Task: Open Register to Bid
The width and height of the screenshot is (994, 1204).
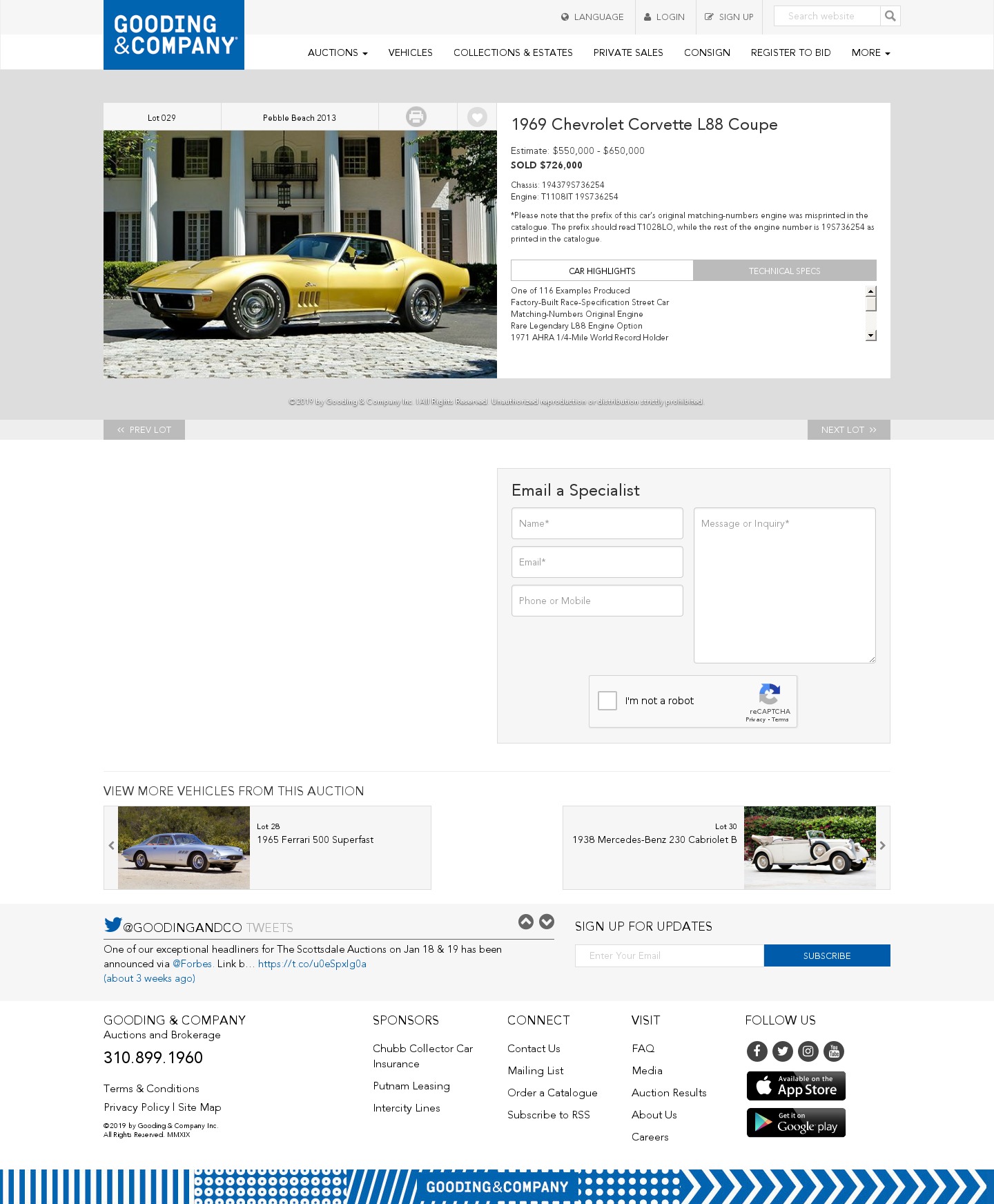Action: pyautogui.click(x=790, y=52)
